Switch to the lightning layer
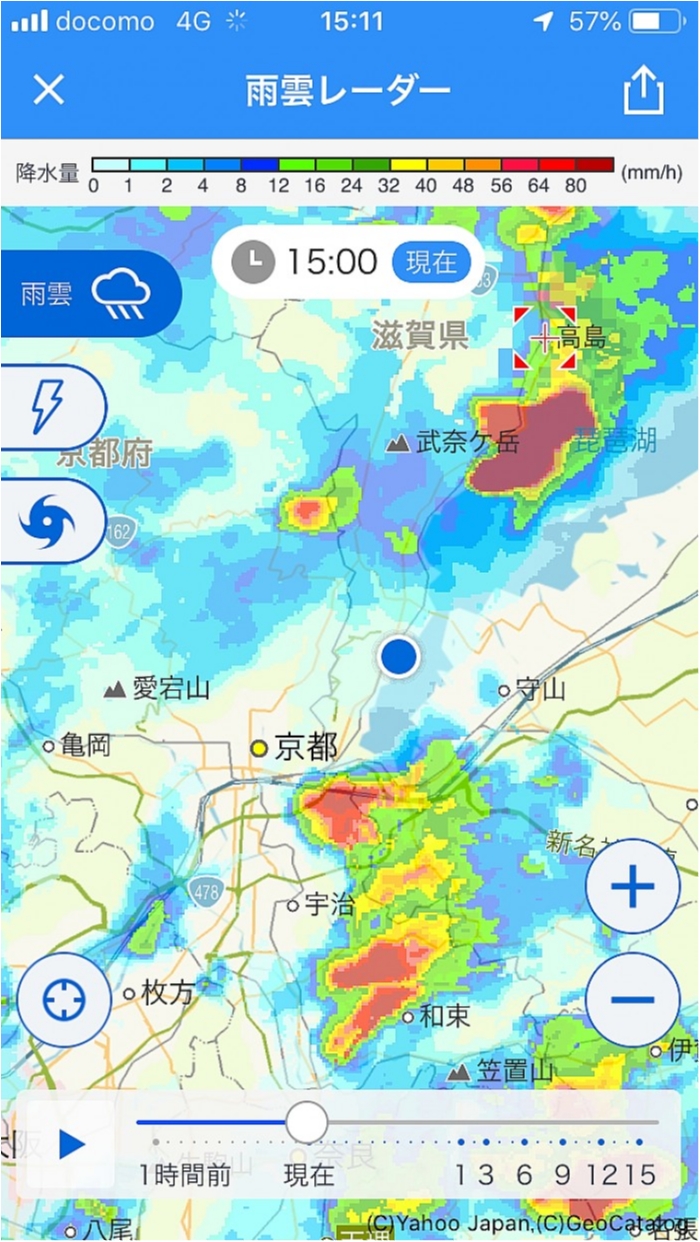 pos(50,408)
